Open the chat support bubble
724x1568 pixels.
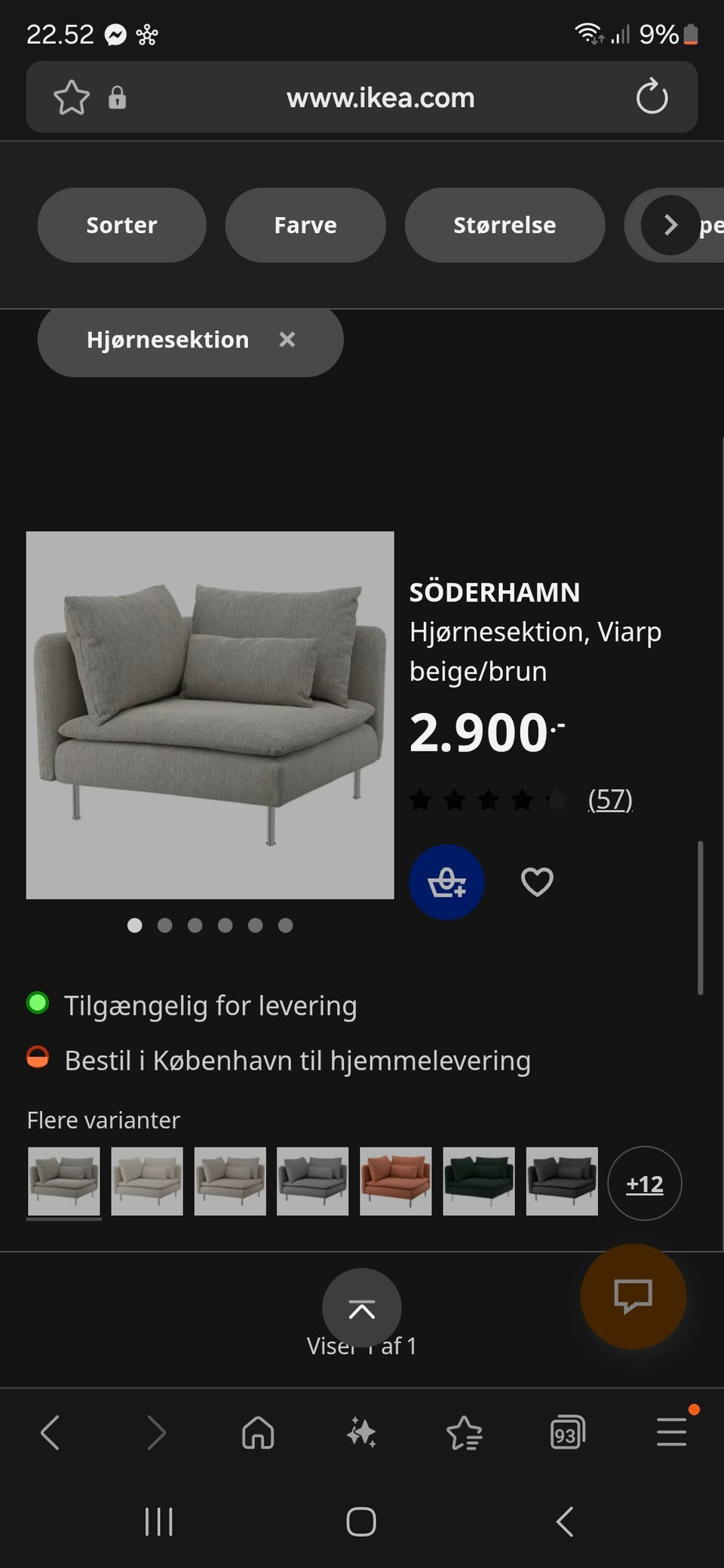pos(633,1296)
